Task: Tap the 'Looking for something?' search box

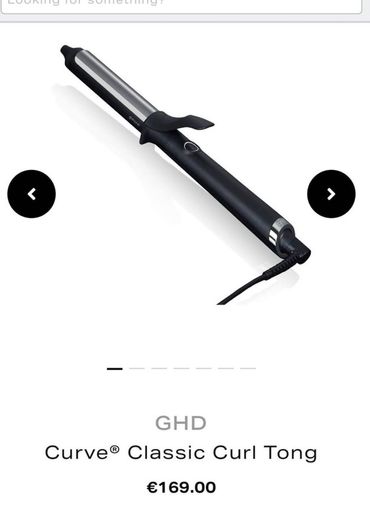Action: coord(181,6)
